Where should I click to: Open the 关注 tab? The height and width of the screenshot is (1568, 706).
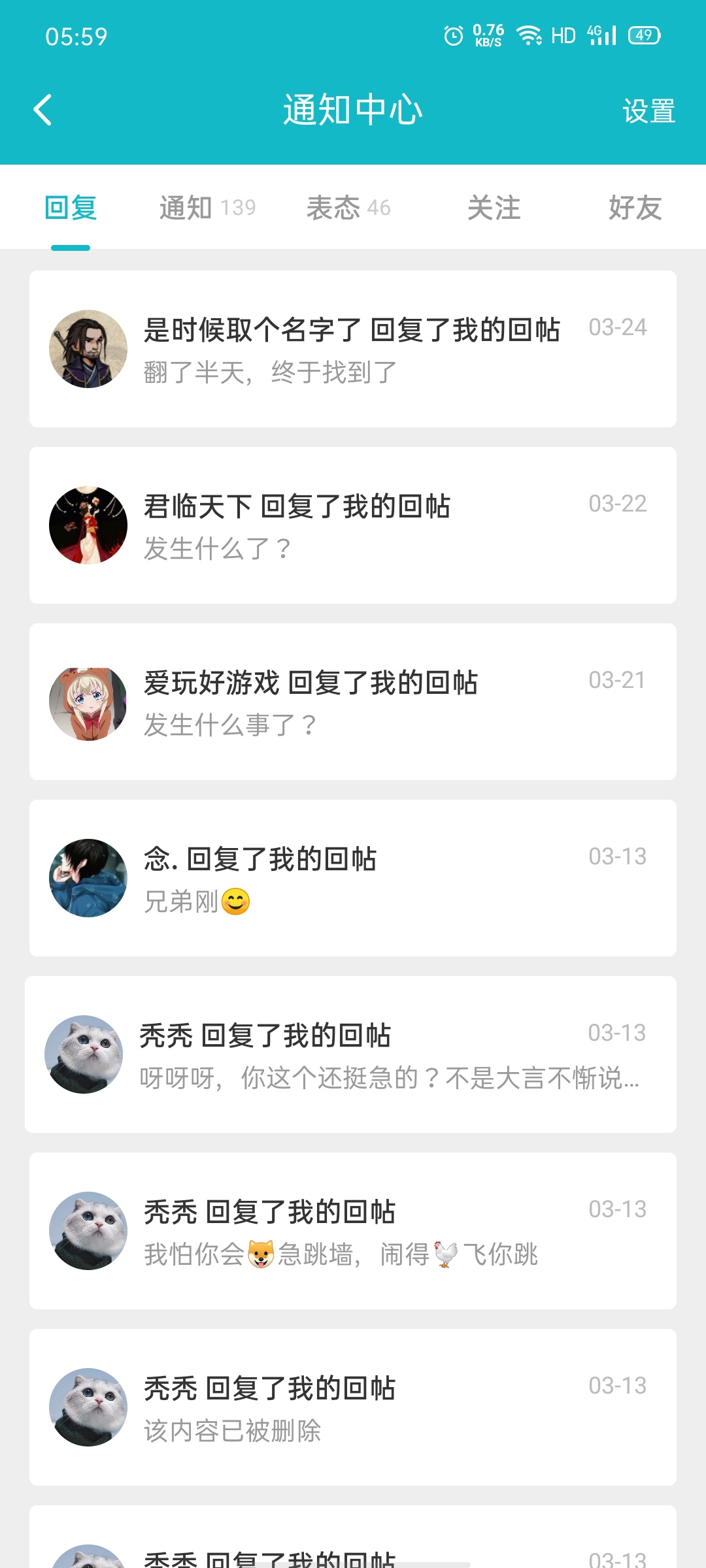tap(494, 208)
